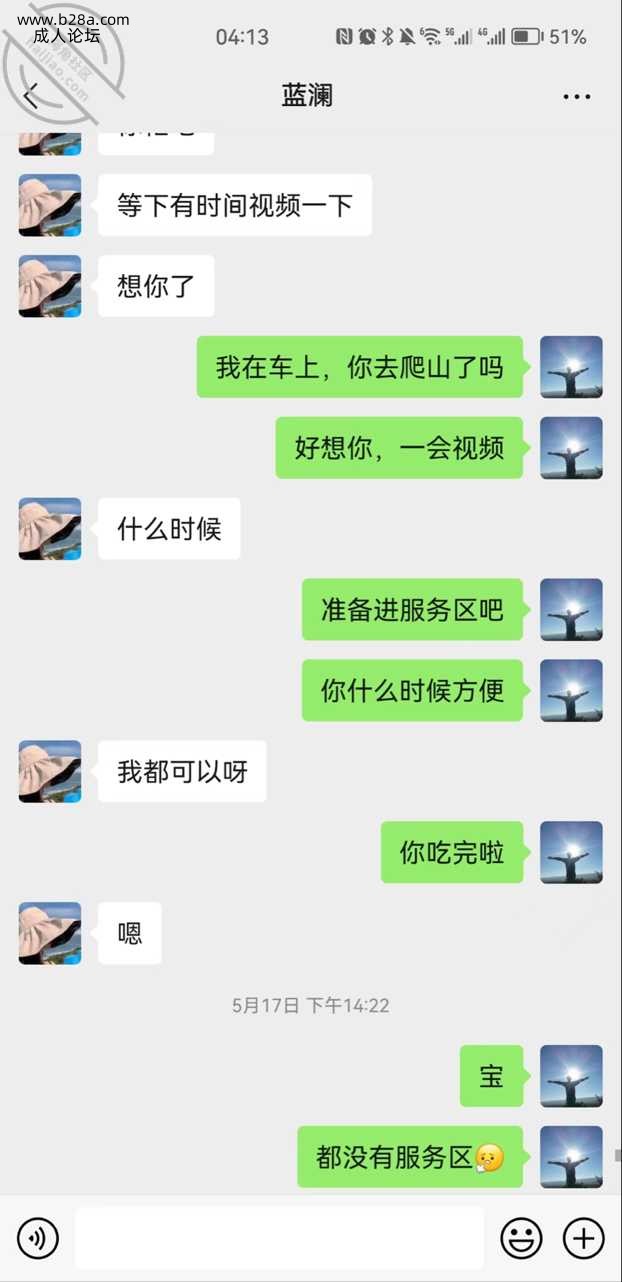This screenshot has width=622, height=1282.
Task: Open my avatar beside 你吃完啦
Action: 571,853
